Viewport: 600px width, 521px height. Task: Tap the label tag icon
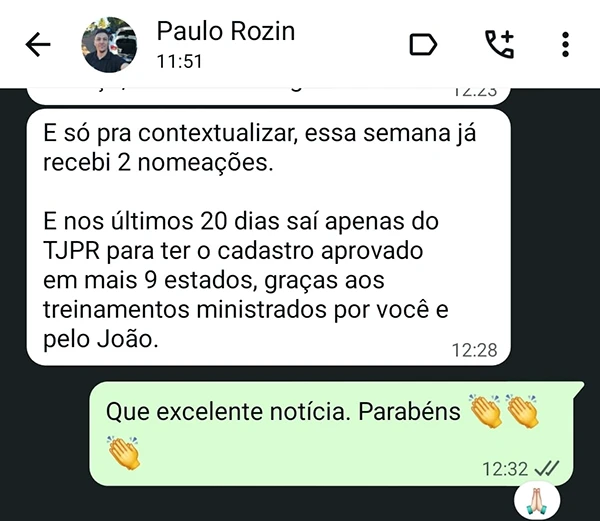pyautogui.click(x=424, y=45)
